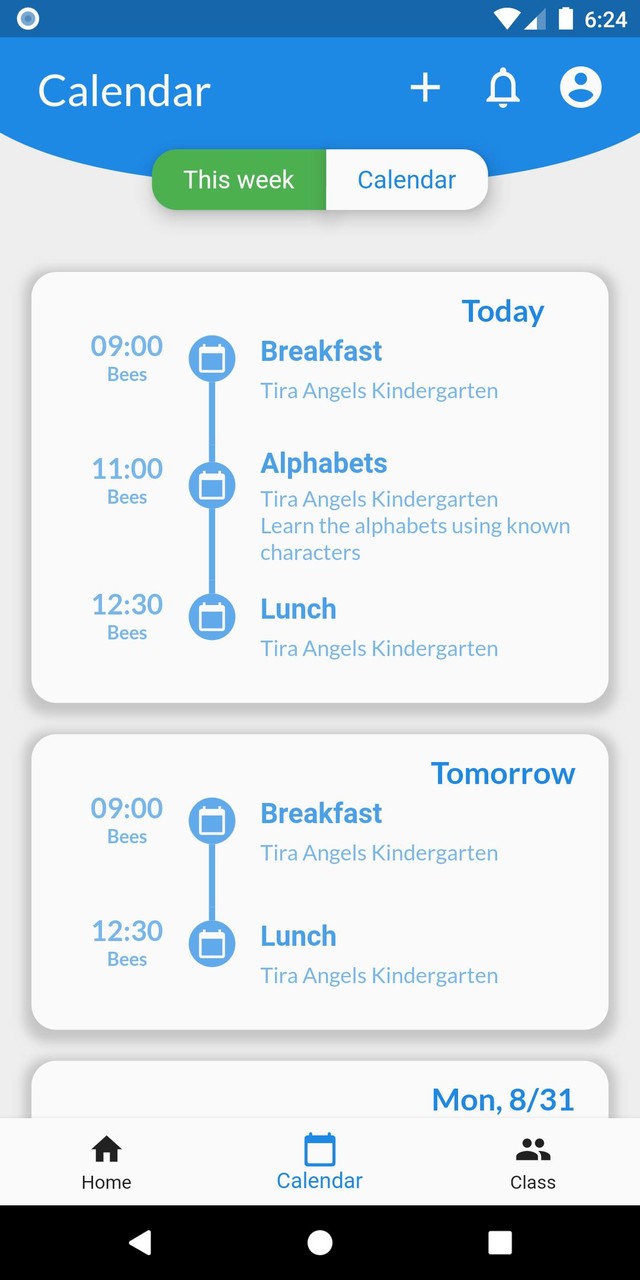Select the Calendar bottom tab
Viewport: 640px width, 1280px height.
click(x=320, y=1162)
